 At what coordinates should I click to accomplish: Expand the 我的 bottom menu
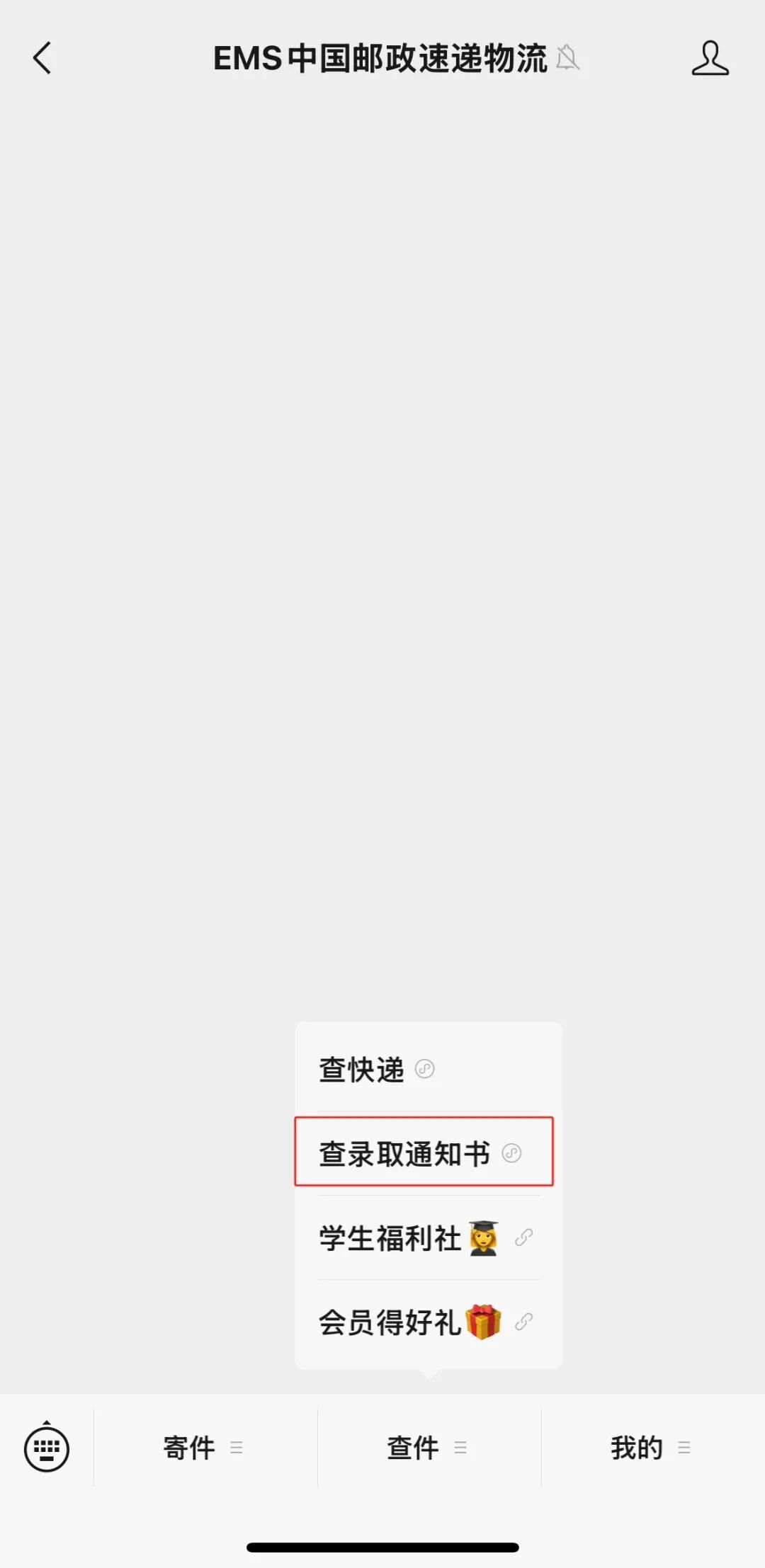(x=650, y=1448)
